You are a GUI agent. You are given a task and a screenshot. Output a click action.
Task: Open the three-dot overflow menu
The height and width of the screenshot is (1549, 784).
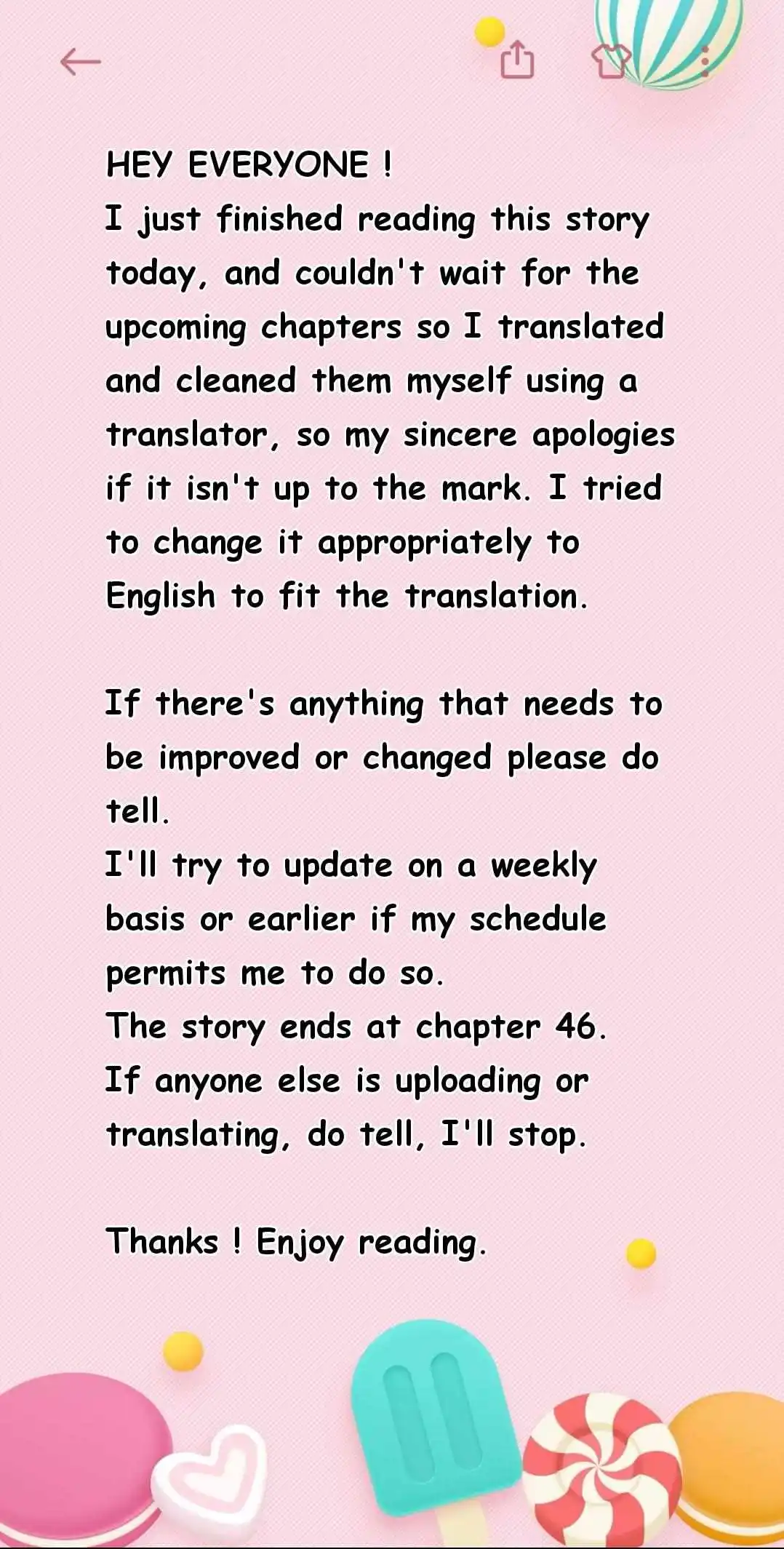[x=704, y=61]
